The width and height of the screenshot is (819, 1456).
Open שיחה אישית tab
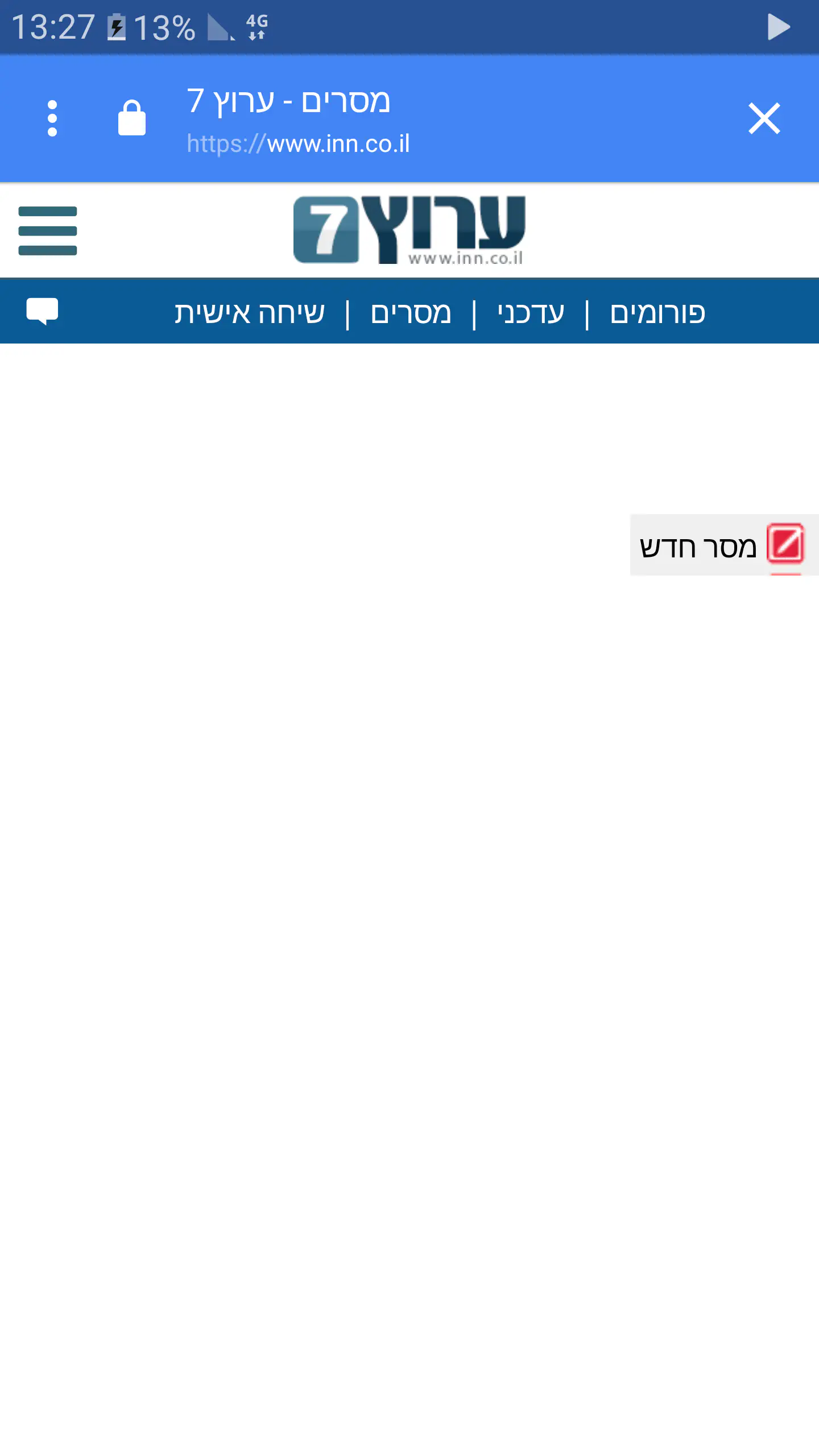click(250, 313)
